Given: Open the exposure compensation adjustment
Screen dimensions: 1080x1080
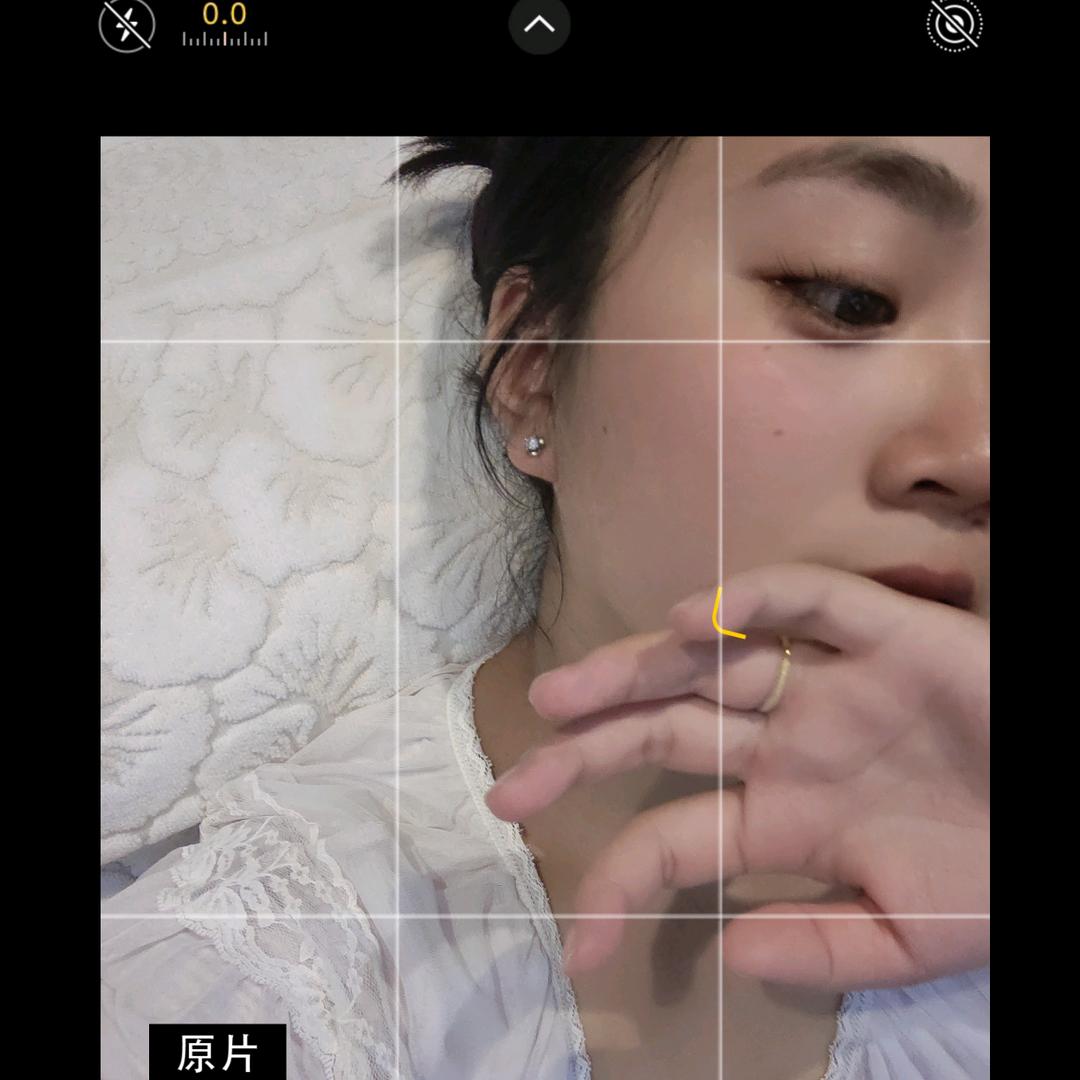Looking at the screenshot, I should point(224,25).
